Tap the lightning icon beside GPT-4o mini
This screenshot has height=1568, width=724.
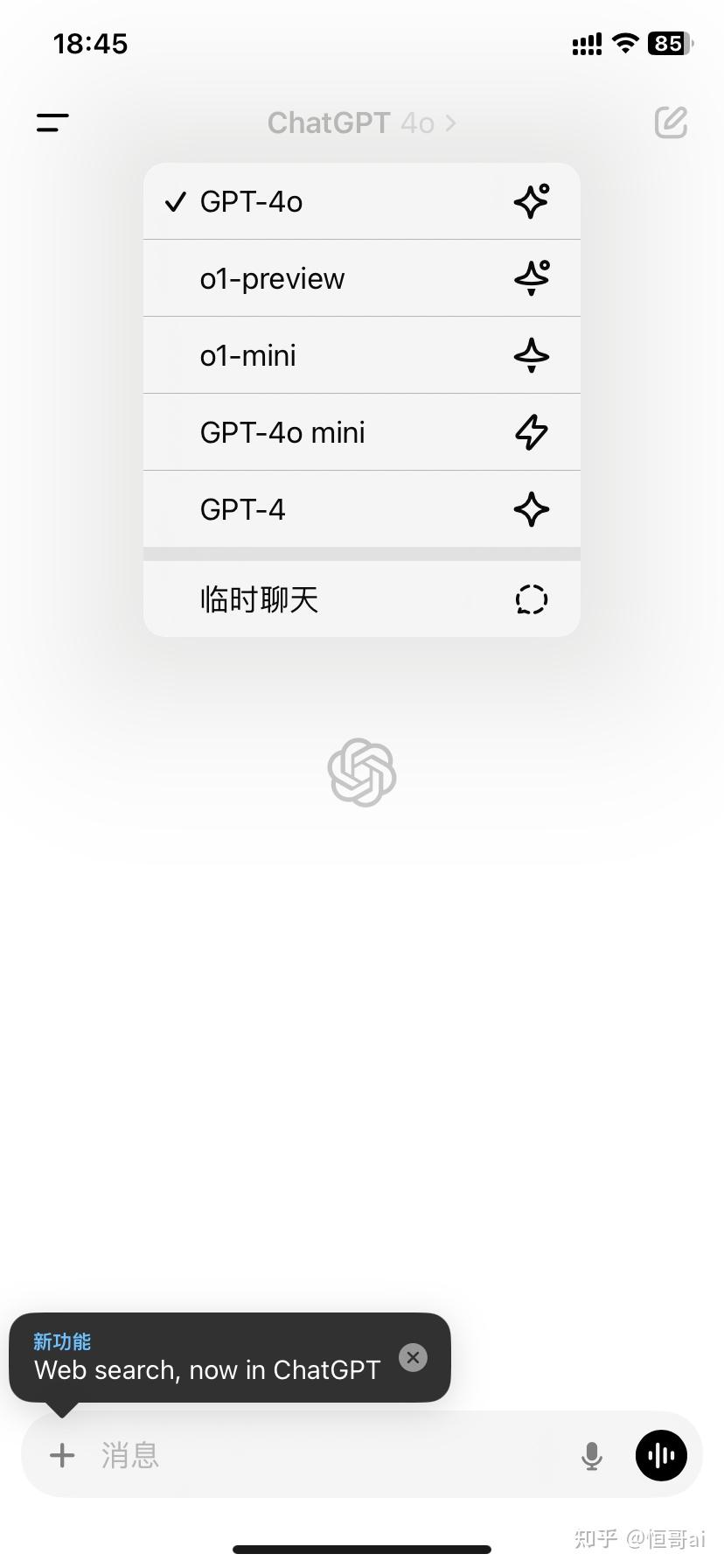(532, 431)
